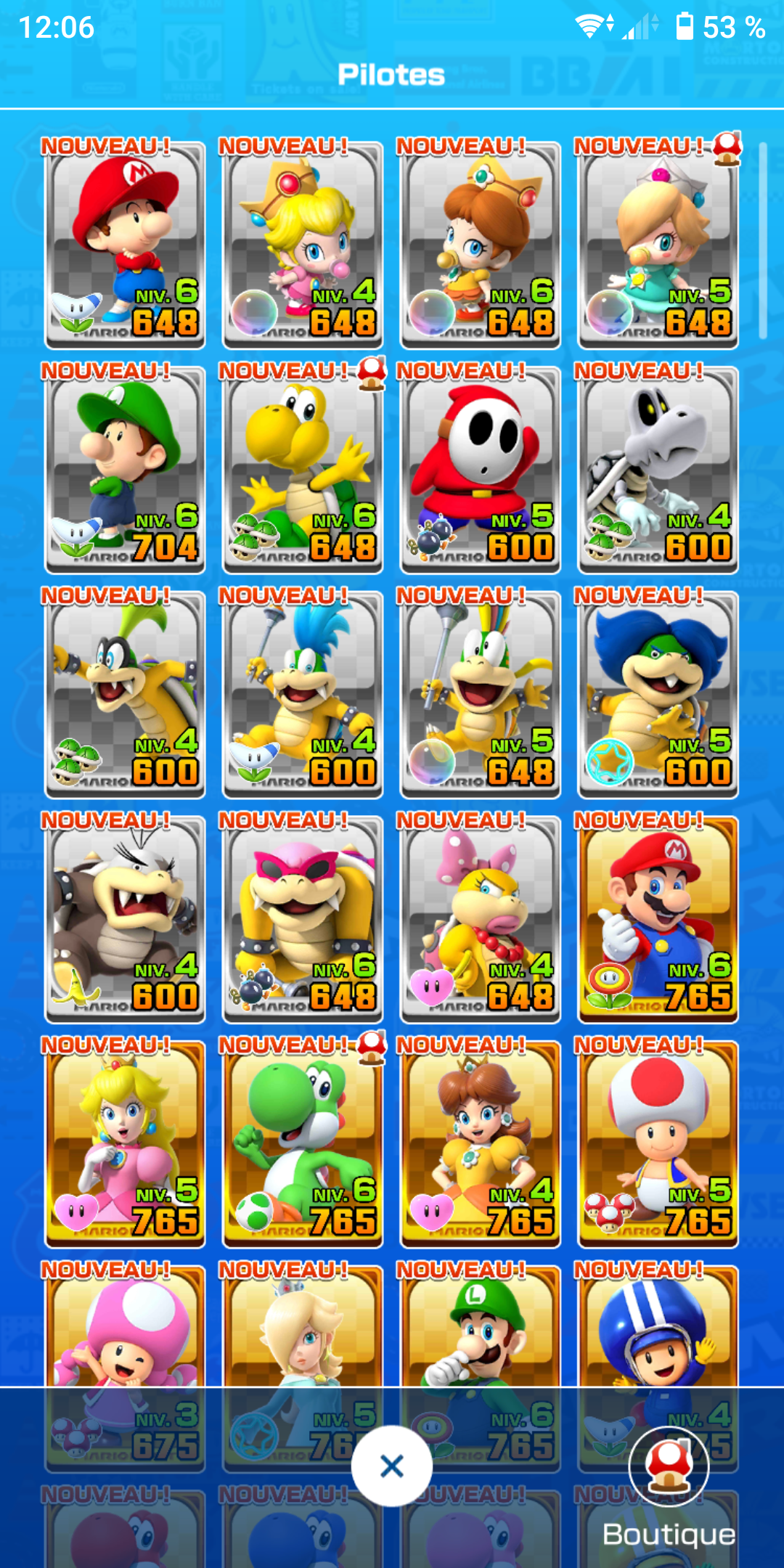Screen dimensions: 784x1568
Task: Close the Pilotes screen with X button
Action: tap(392, 1466)
